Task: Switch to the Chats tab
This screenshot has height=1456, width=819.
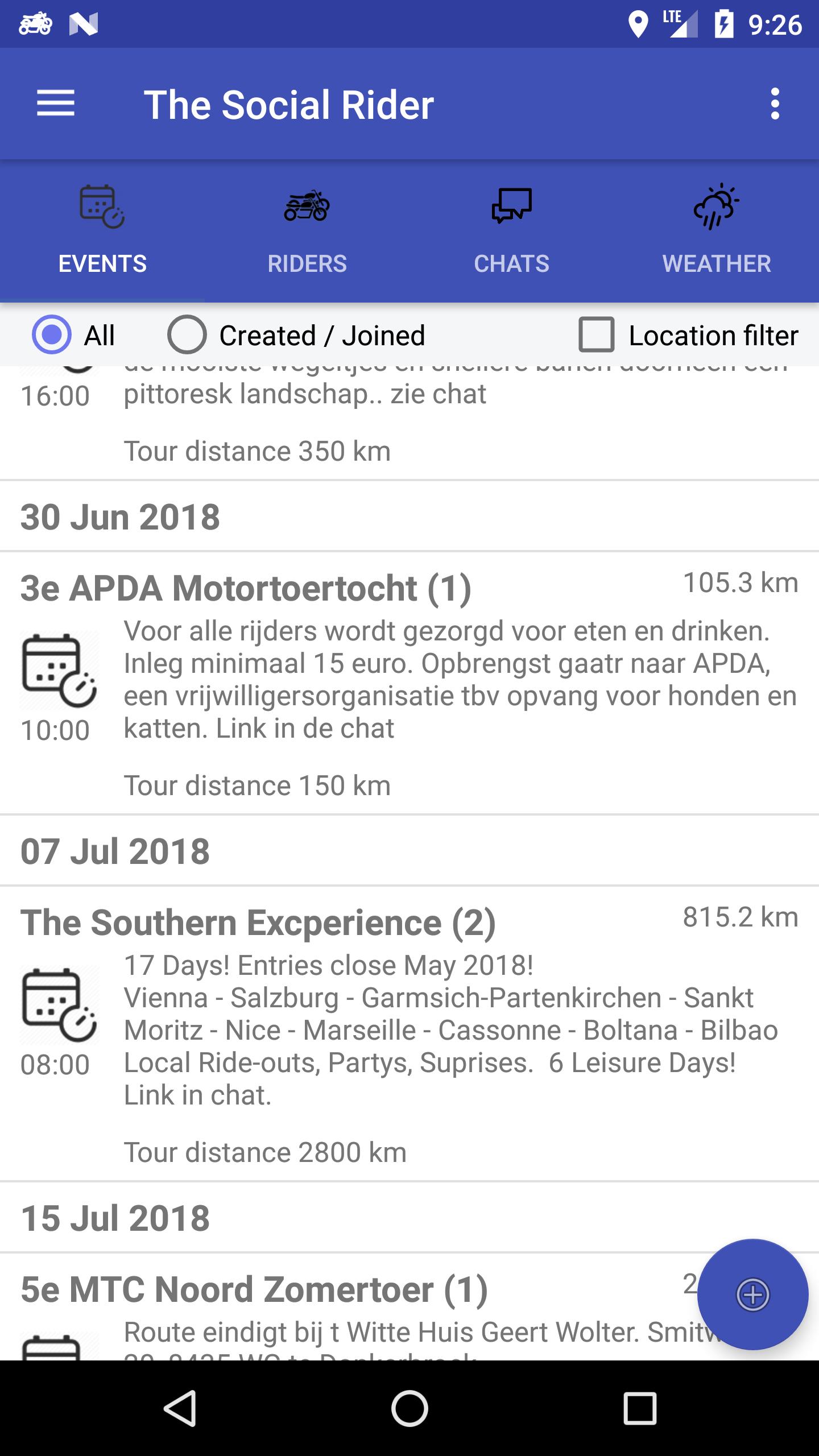Action: [x=512, y=231]
